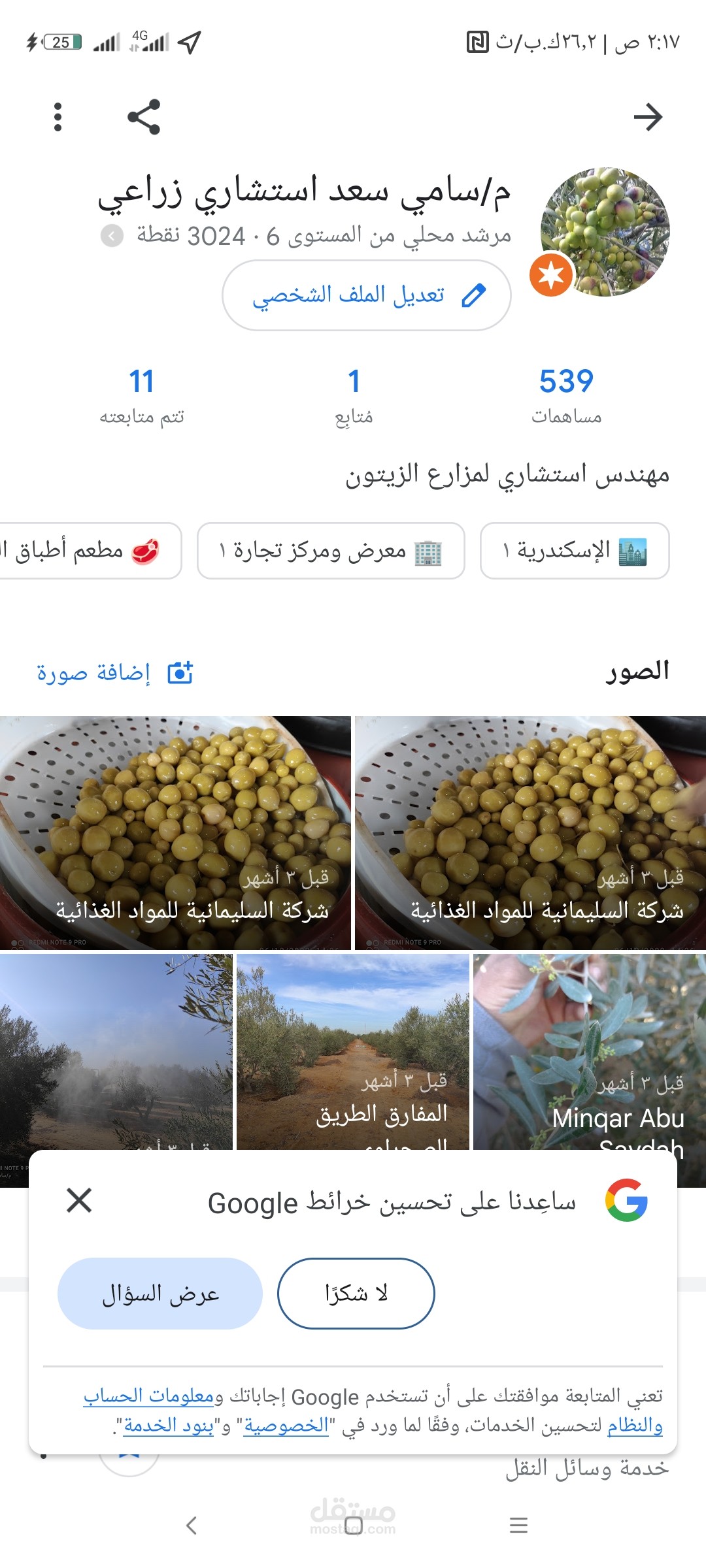706x1568 pixels.
Task: Open the بنود الخدمة terms link
Action: [169, 1426]
